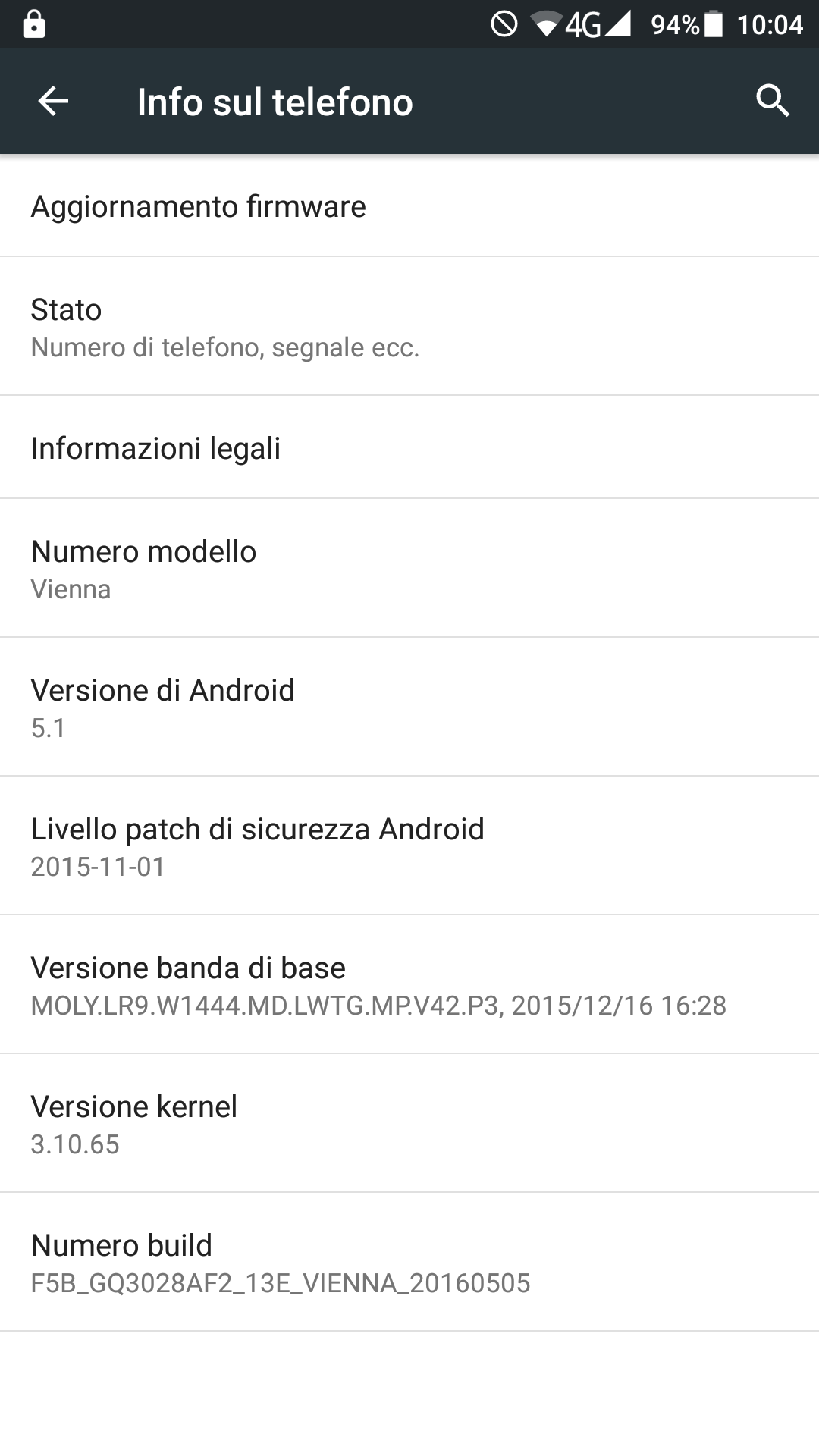Screen dimensions: 819x1456
Task: Tap the Versione banda di base row
Action: [409, 984]
